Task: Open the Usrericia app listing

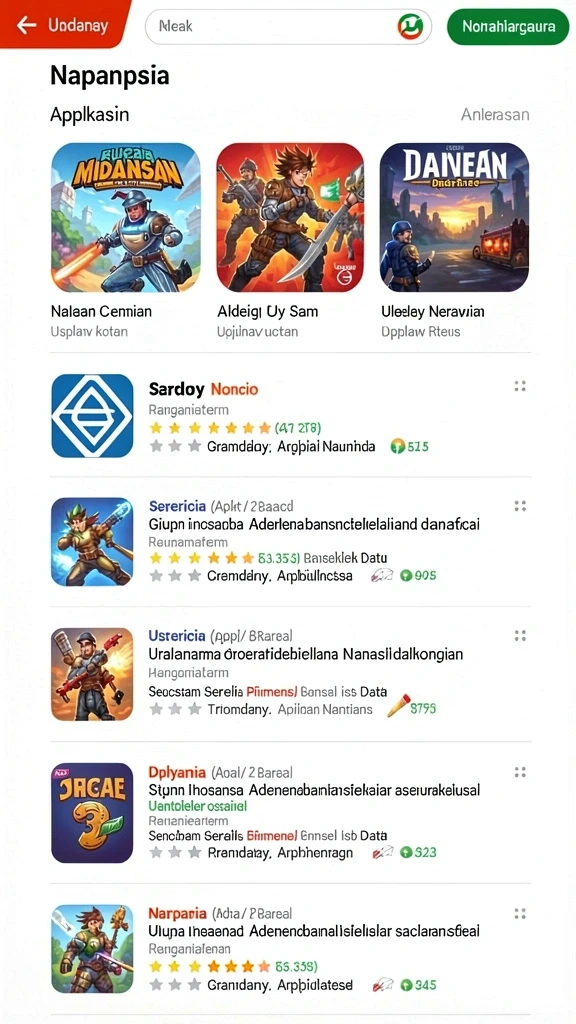Action: tap(291, 674)
